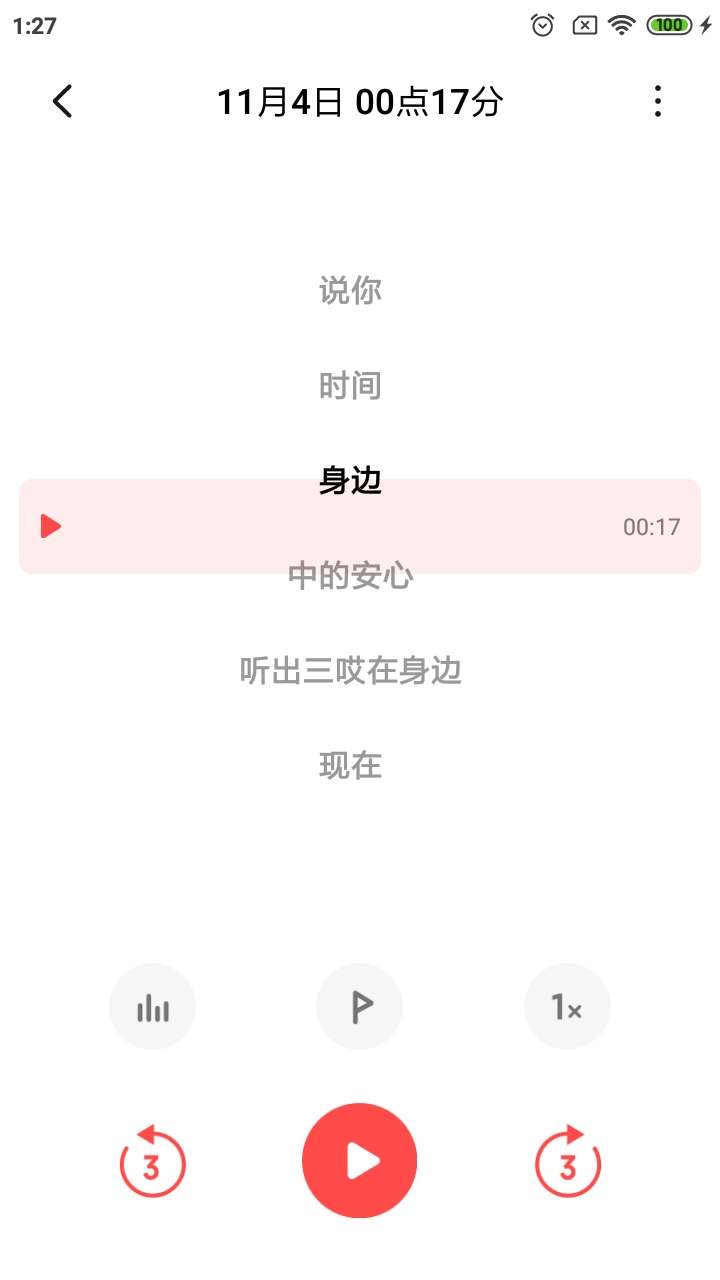Screen dimensions: 720x1280
Task: Add a flag marker to the recording
Action: pyautogui.click(x=360, y=1007)
